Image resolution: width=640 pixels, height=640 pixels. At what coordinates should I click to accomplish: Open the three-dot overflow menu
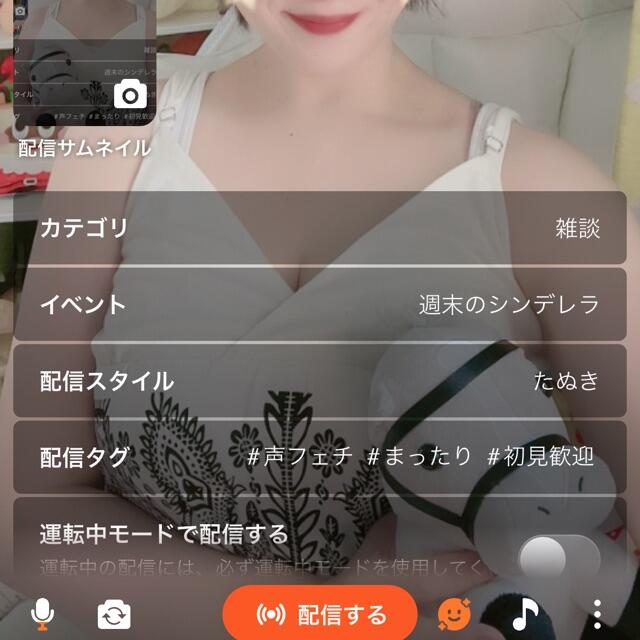coord(597,614)
